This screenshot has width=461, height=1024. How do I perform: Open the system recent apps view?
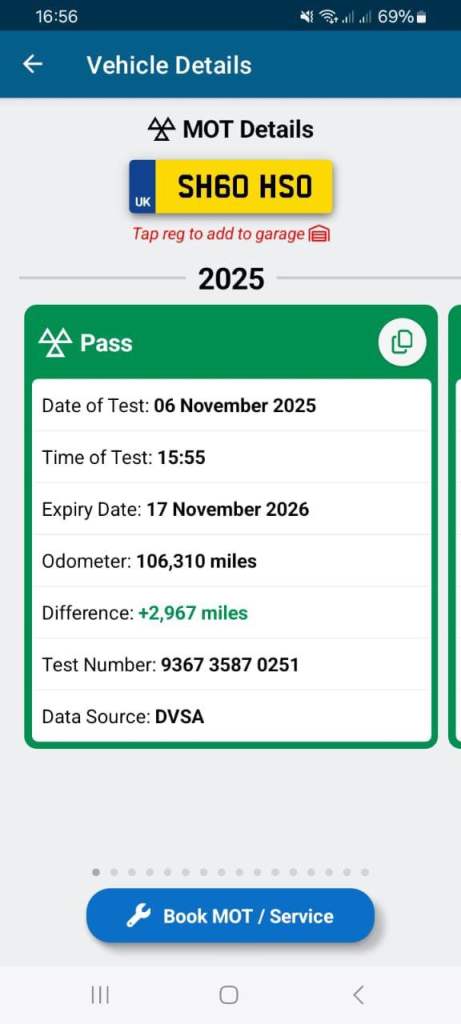click(x=100, y=995)
